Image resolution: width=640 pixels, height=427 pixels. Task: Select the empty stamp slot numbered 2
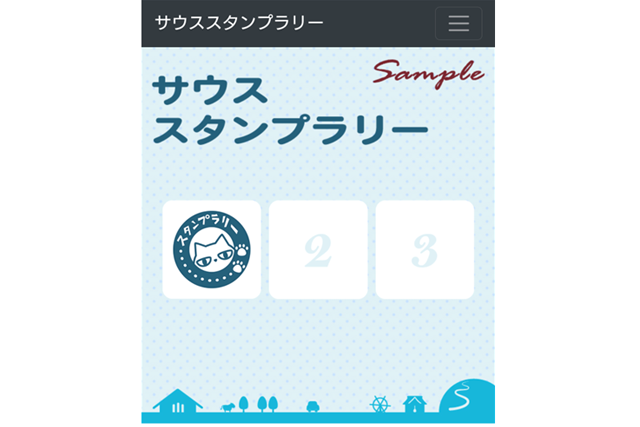(x=318, y=250)
